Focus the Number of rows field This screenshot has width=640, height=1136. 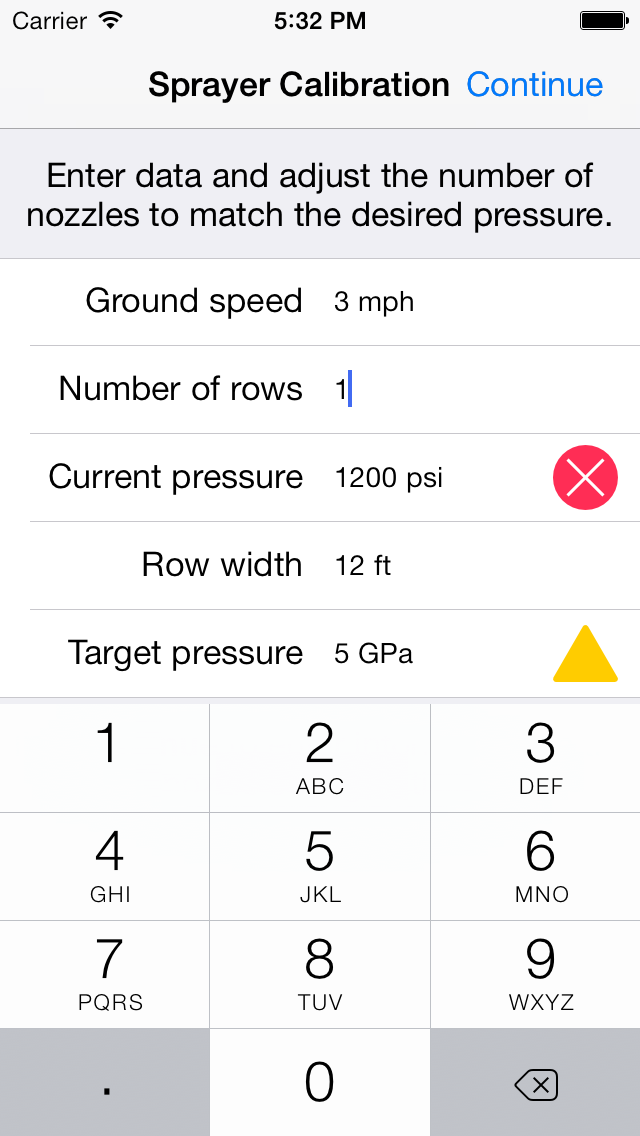435,390
